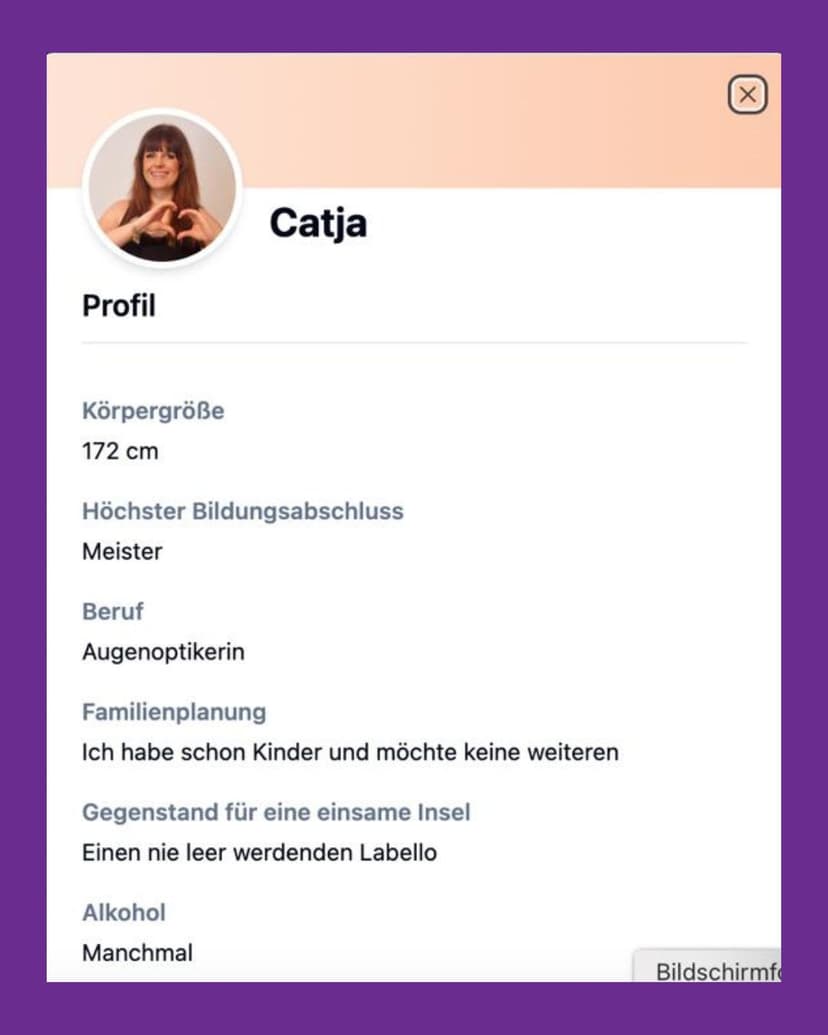Open Catja's profile photo
Viewport: 828px width, 1035px height.
point(162,188)
